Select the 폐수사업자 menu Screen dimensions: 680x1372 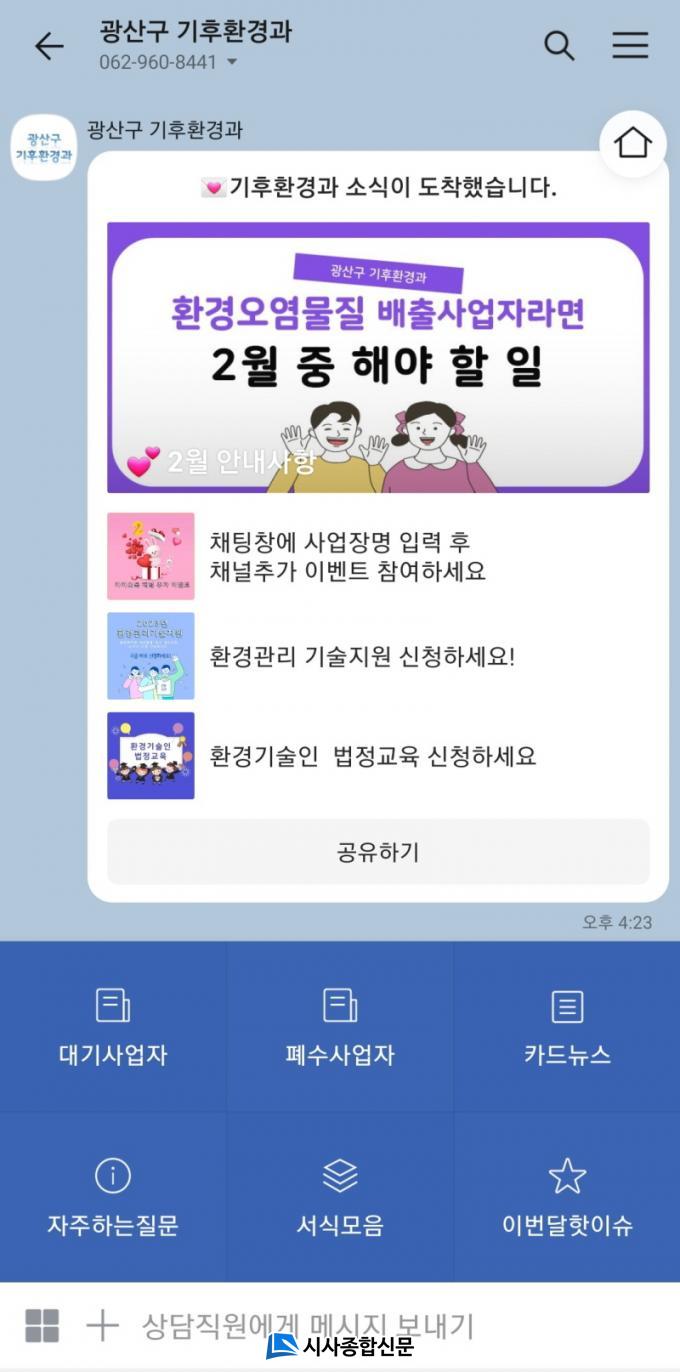pos(340,1027)
